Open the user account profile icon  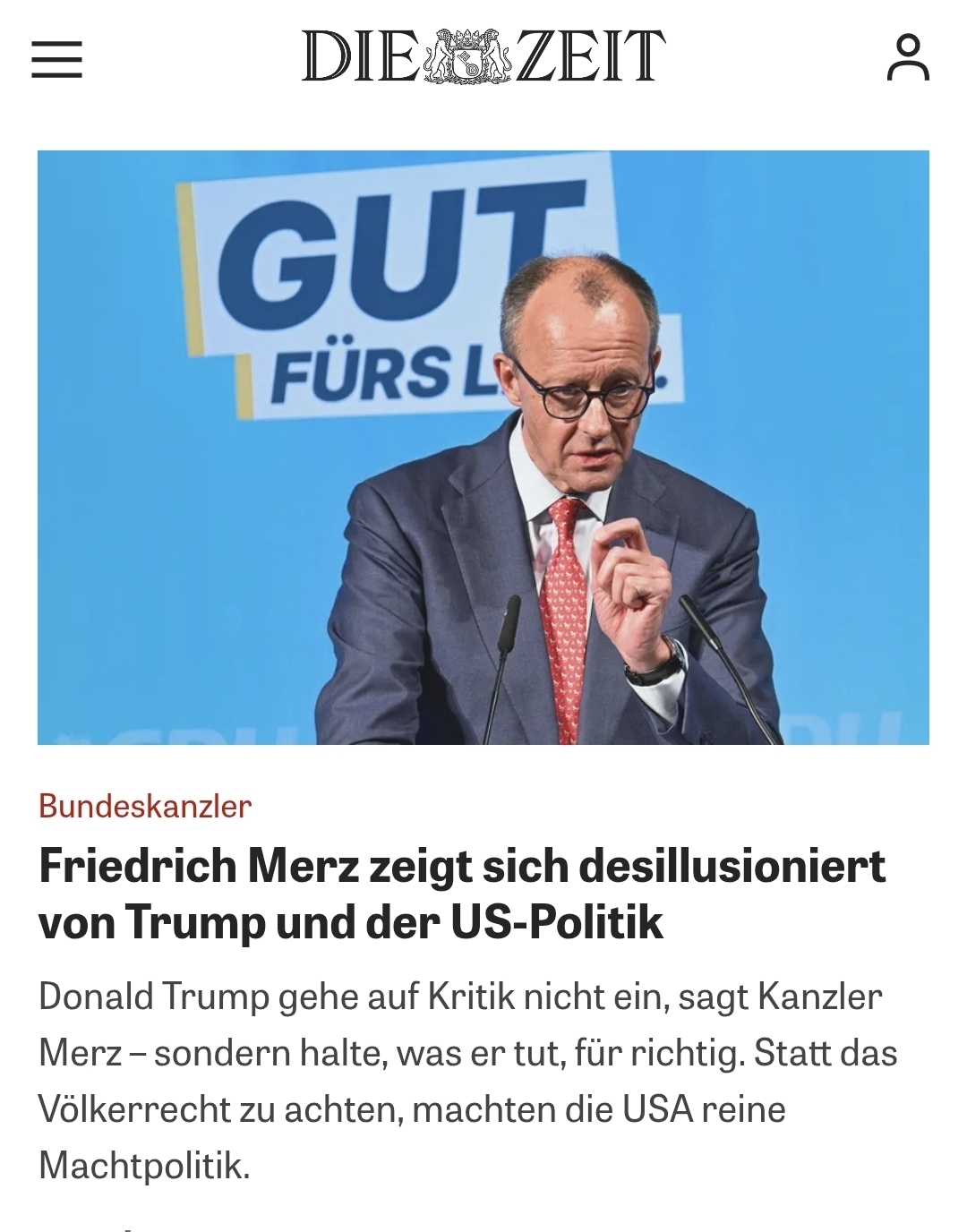pos(908,58)
